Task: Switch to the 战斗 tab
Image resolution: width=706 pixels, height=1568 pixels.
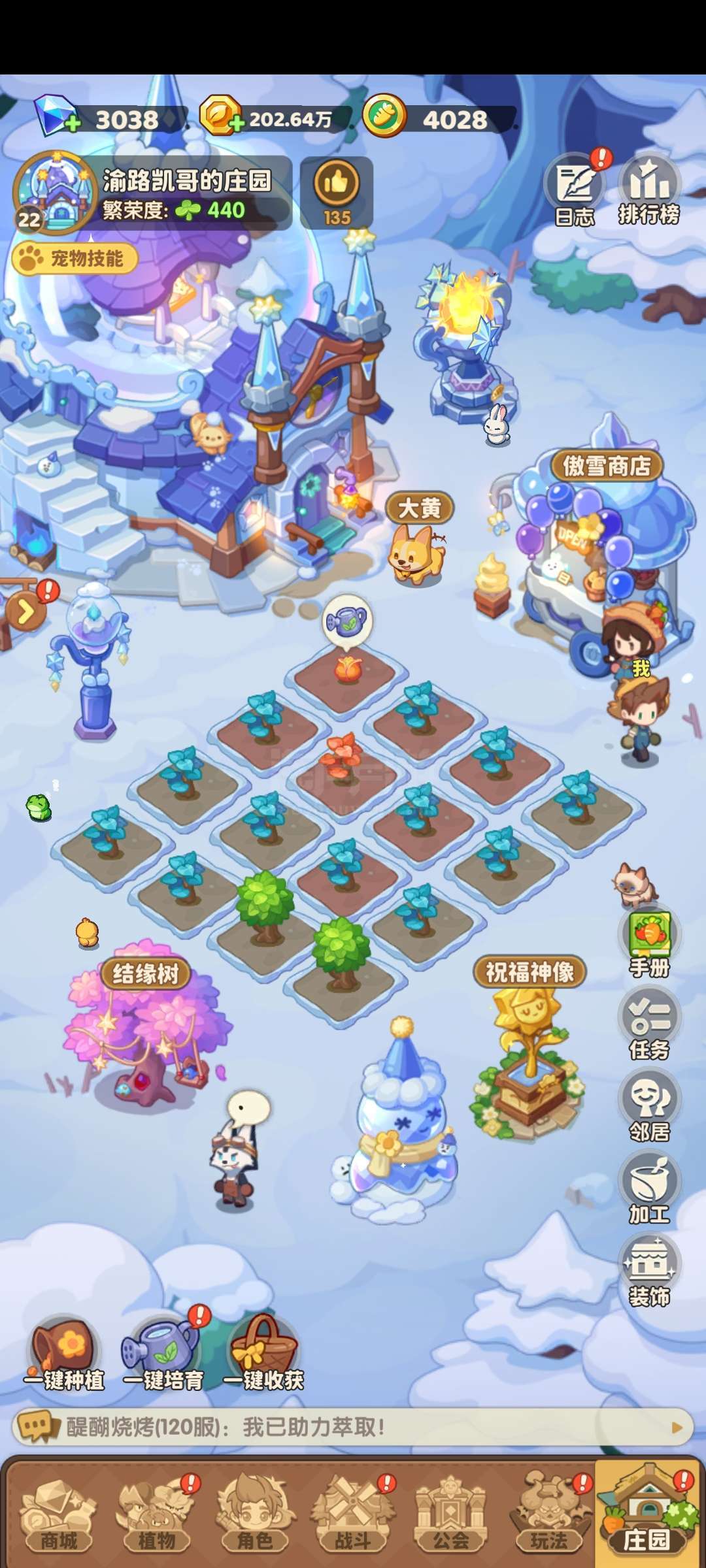Action: pos(353,1516)
